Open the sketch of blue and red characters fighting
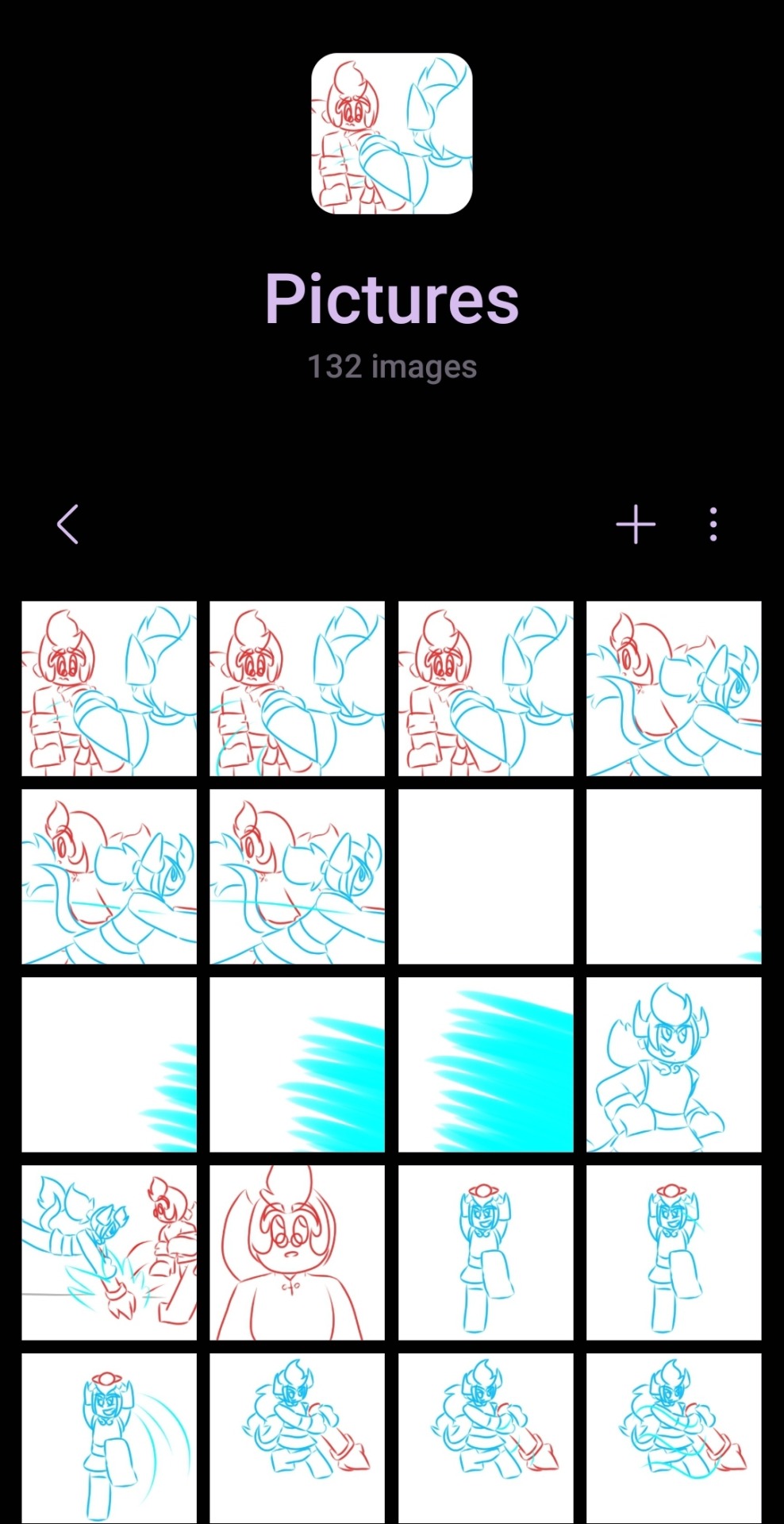784x1524 pixels. (x=109, y=1253)
